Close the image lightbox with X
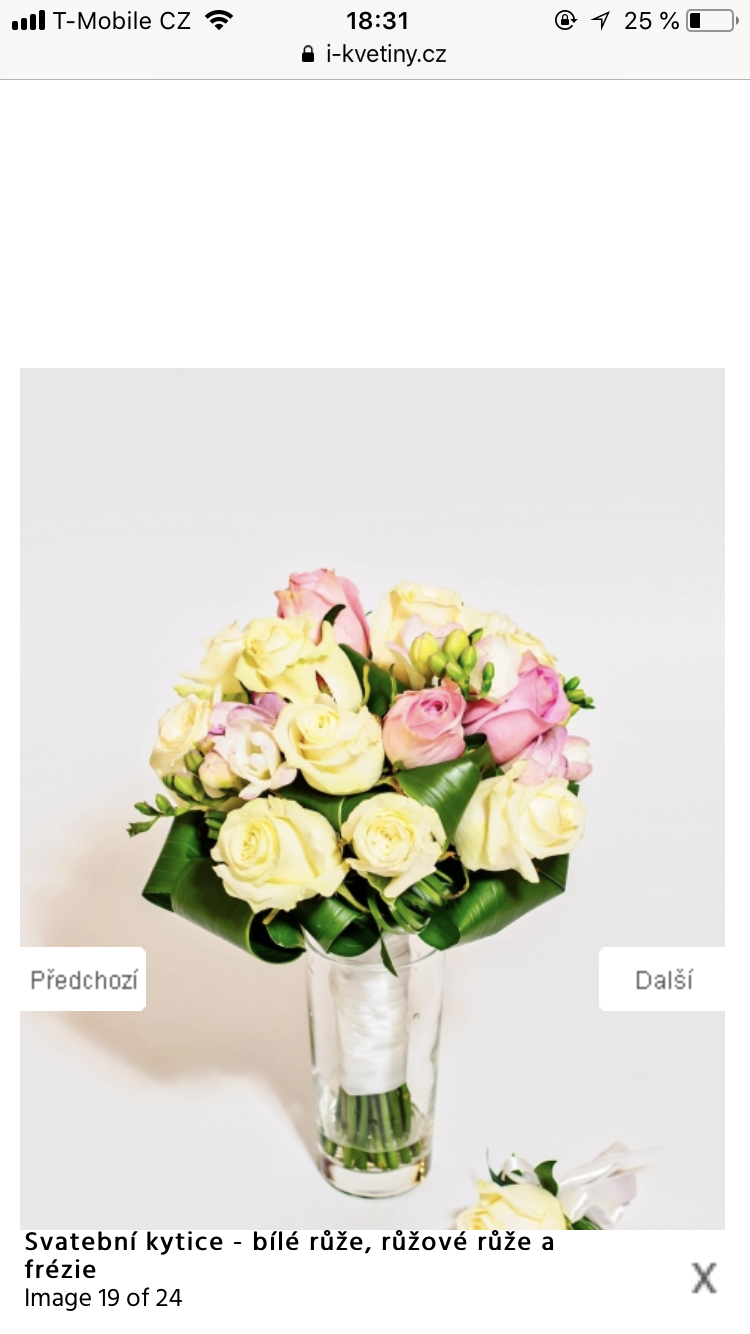Viewport: 750px width, 1334px height. [x=704, y=1277]
